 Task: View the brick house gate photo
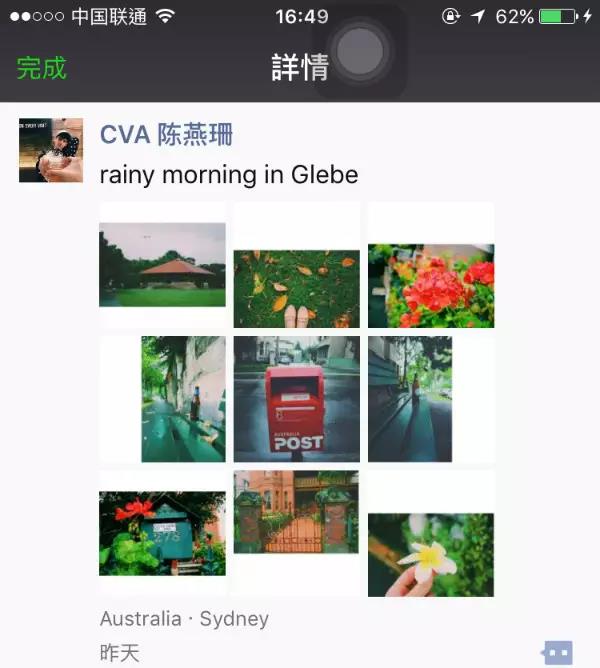click(296, 512)
